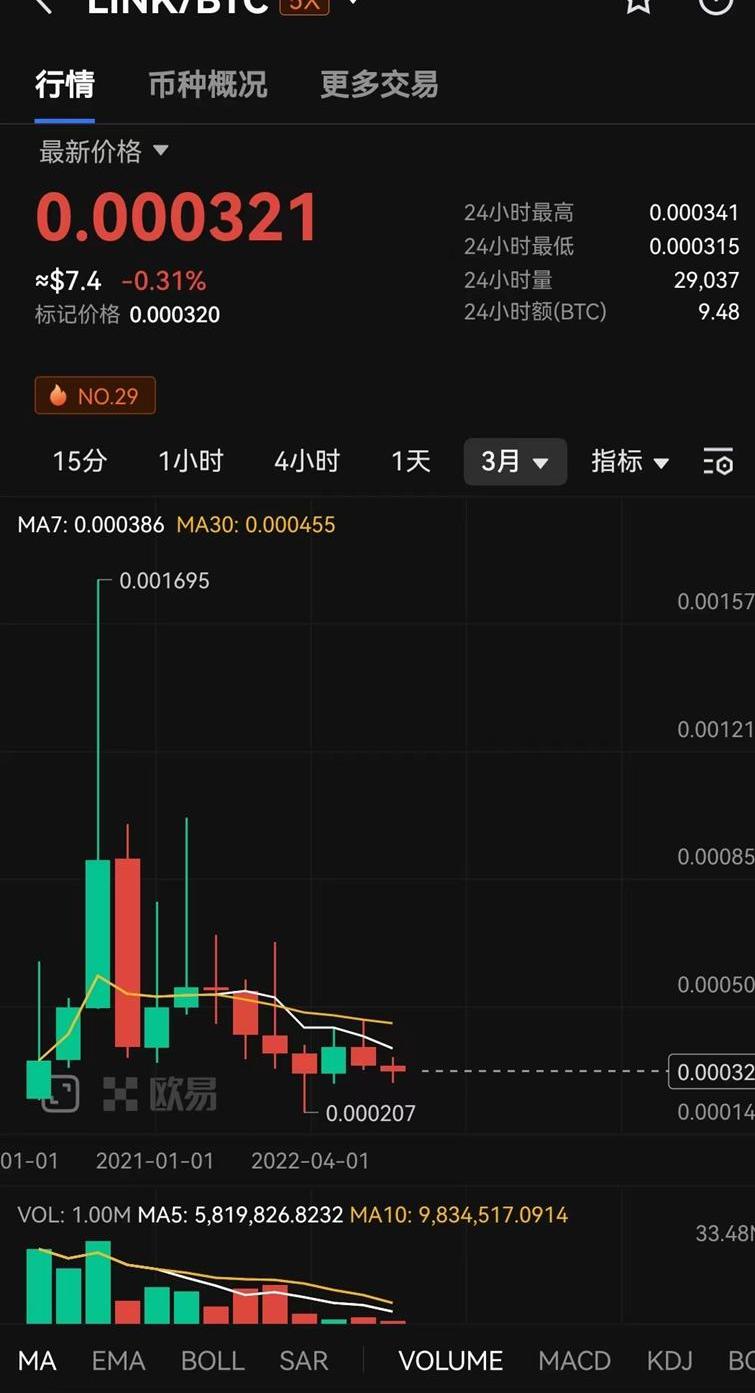755x1393 pixels.
Task: Select the 1小时 chart interval
Action: click(x=190, y=461)
